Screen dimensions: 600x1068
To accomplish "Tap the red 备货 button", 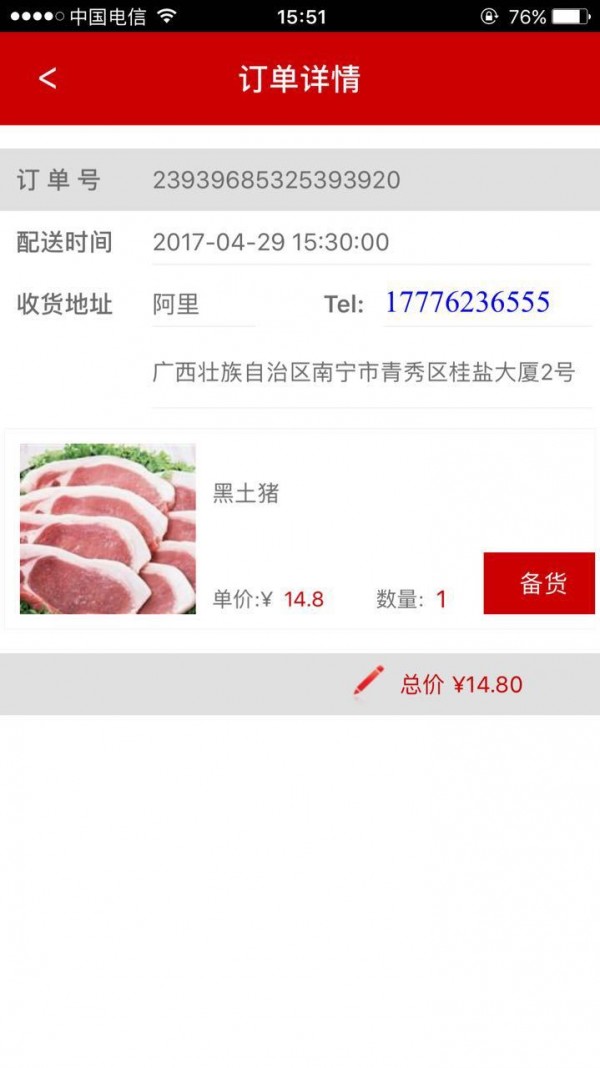I will 540,584.
